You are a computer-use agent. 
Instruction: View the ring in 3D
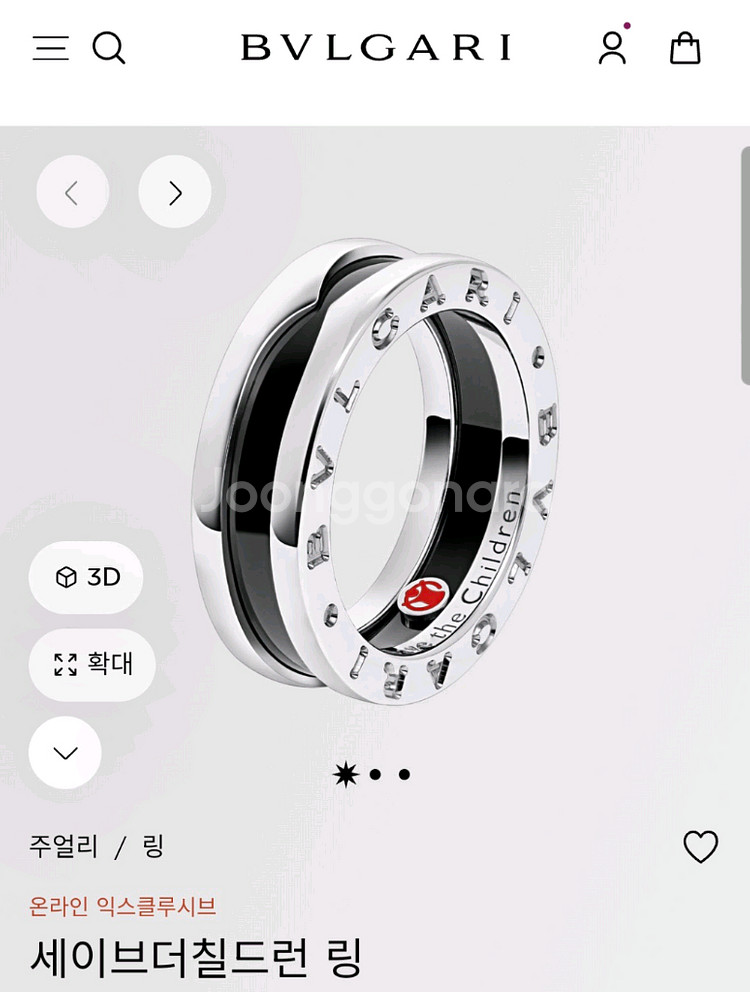(x=86, y=577)
